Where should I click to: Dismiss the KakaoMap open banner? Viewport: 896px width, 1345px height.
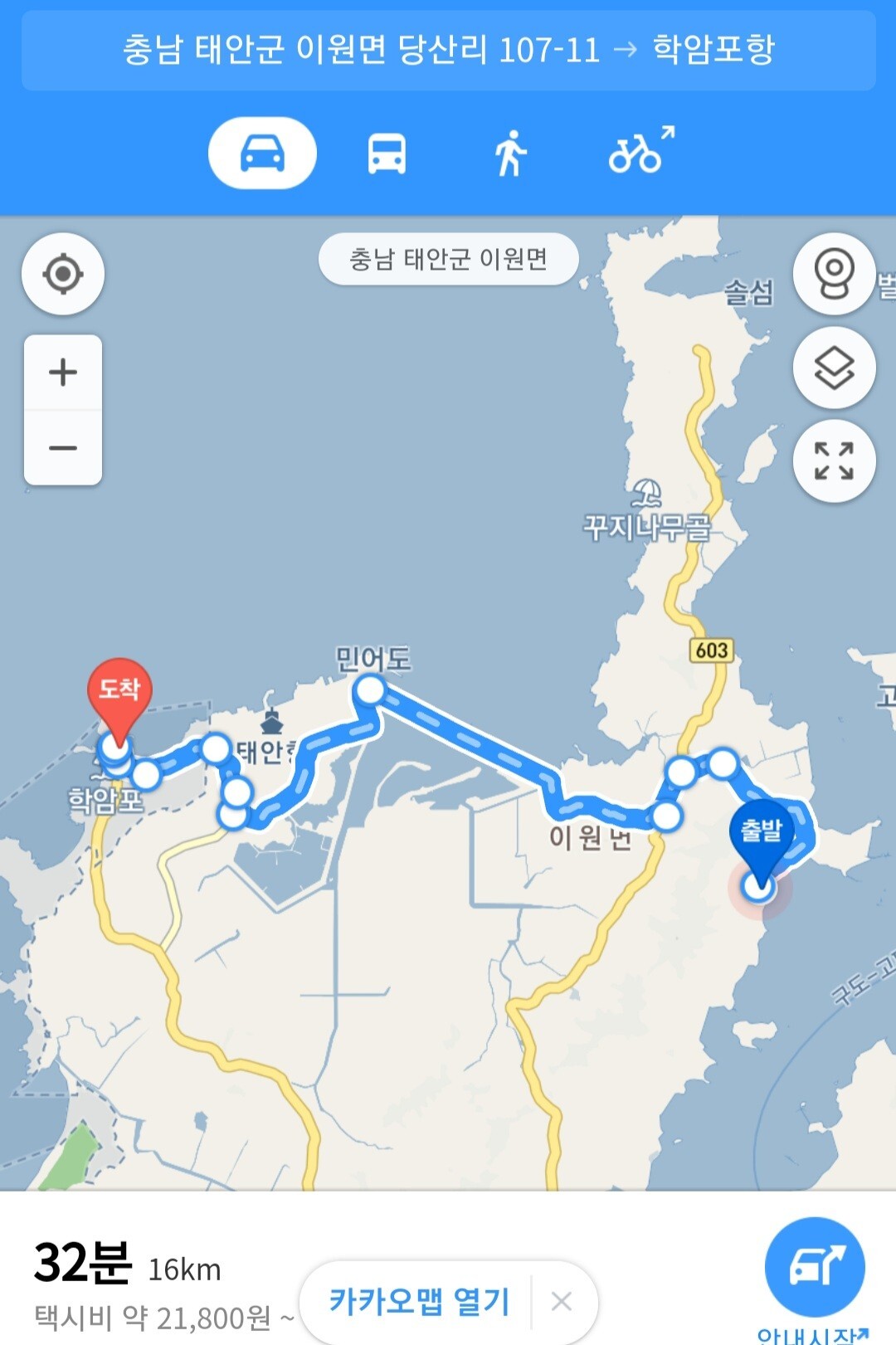tap(562, 1301)
